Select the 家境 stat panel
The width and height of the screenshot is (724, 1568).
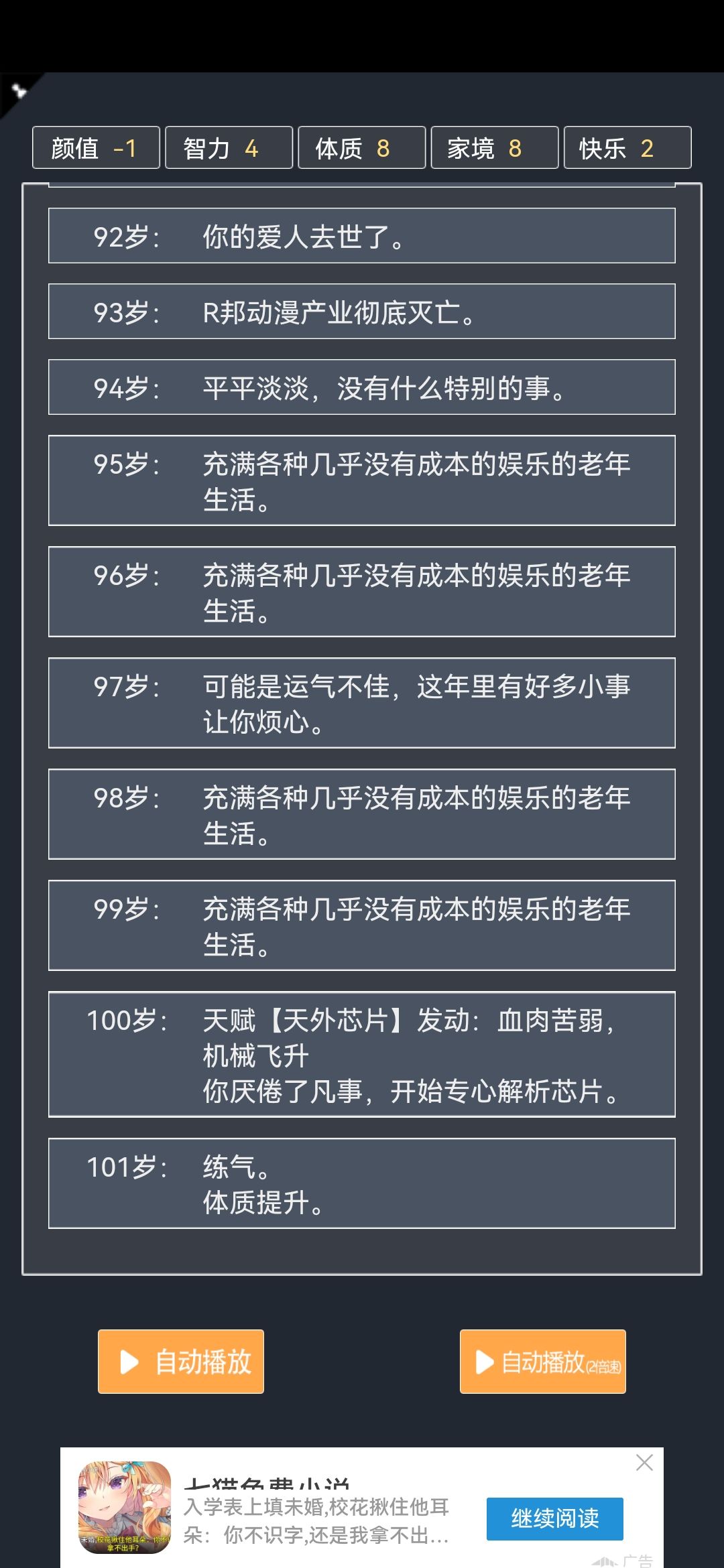(493, 148)
